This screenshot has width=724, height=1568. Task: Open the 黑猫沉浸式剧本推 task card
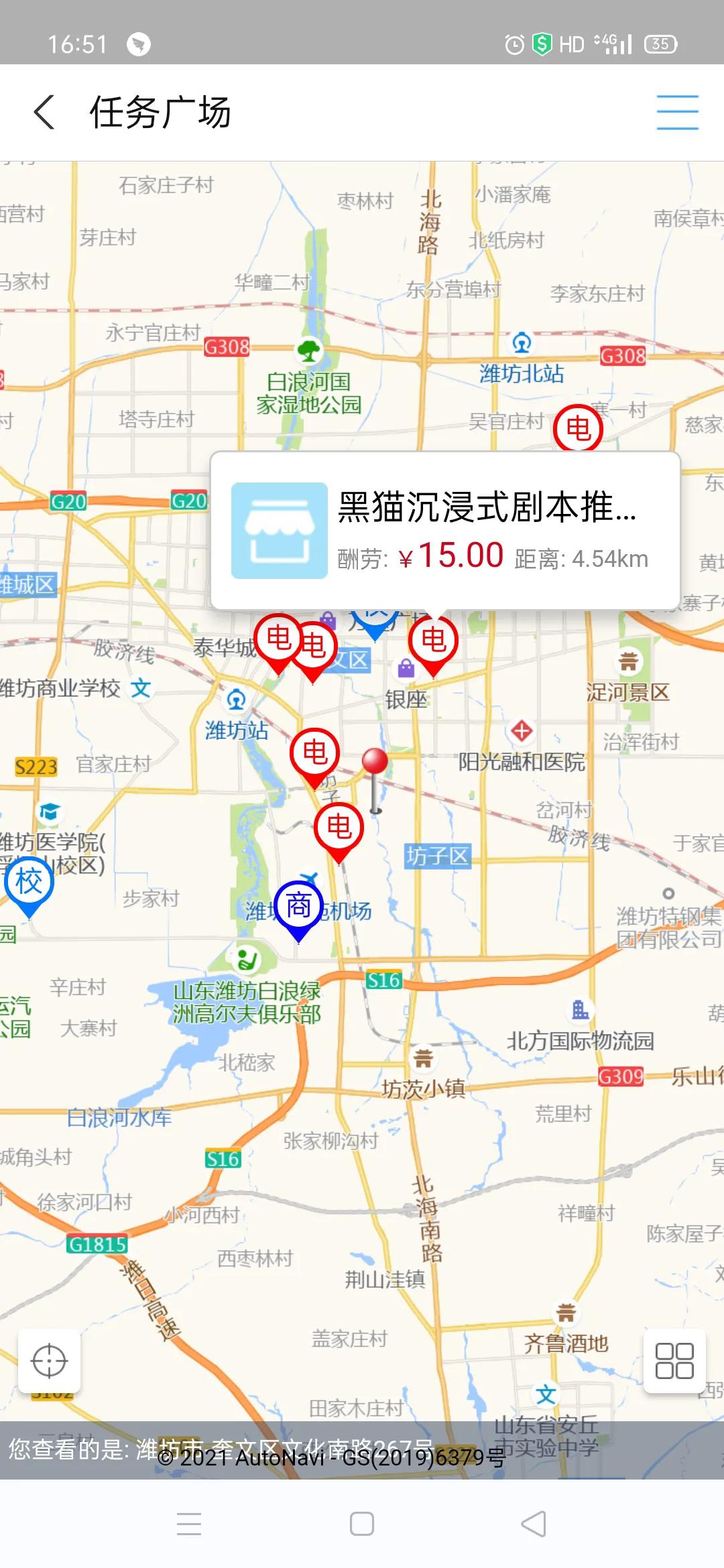coord(445,531)
